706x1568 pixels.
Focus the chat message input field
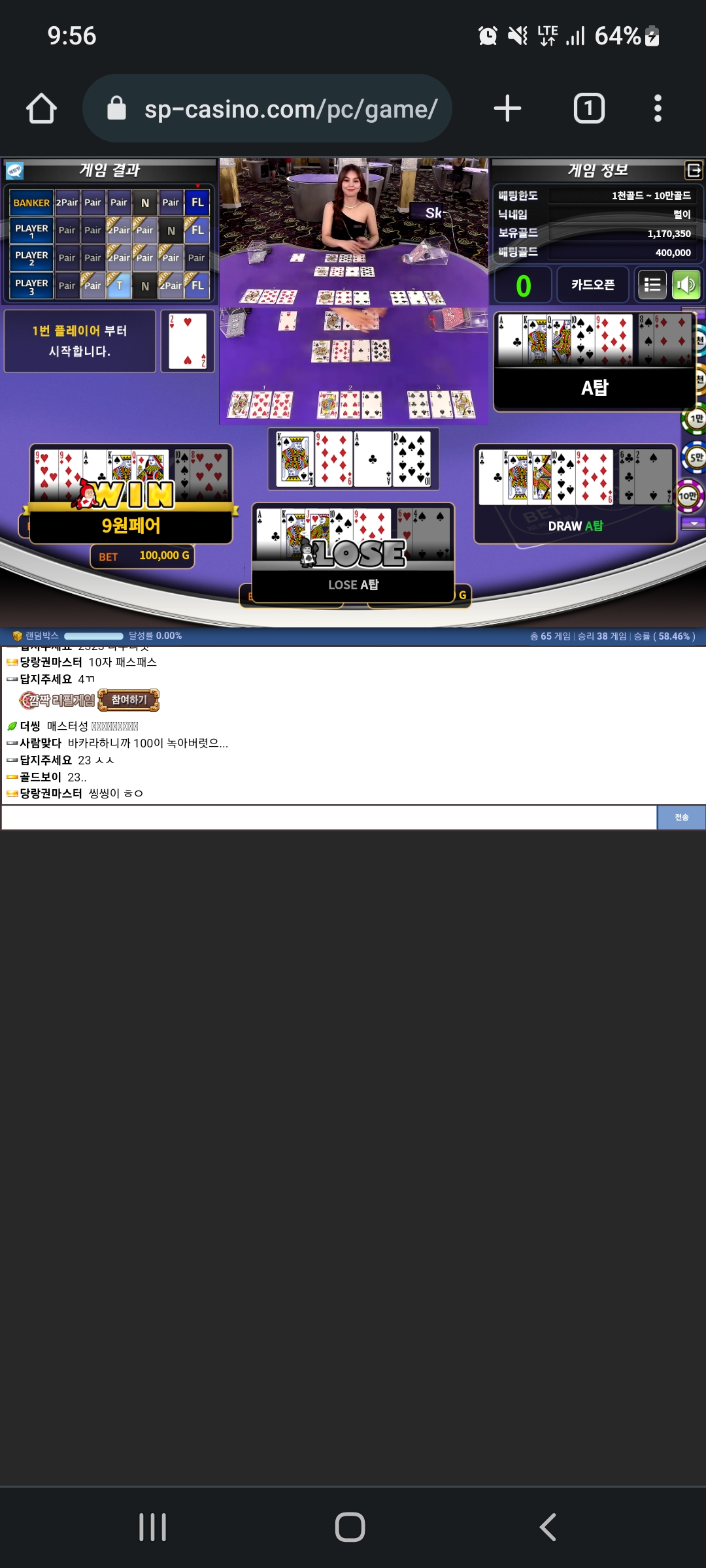coord(329,817)
